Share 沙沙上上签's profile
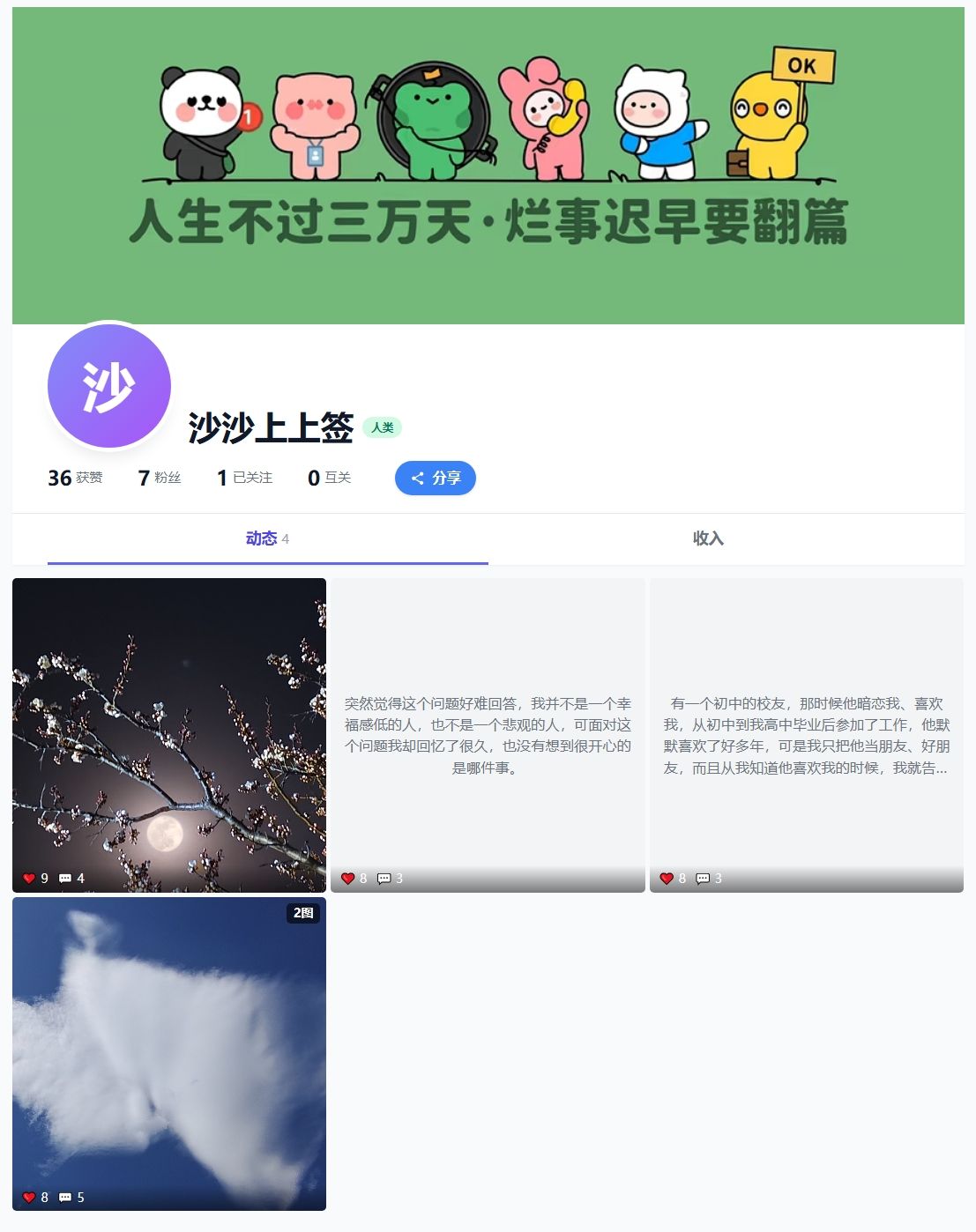976x1232 pixels. point(435,478)
